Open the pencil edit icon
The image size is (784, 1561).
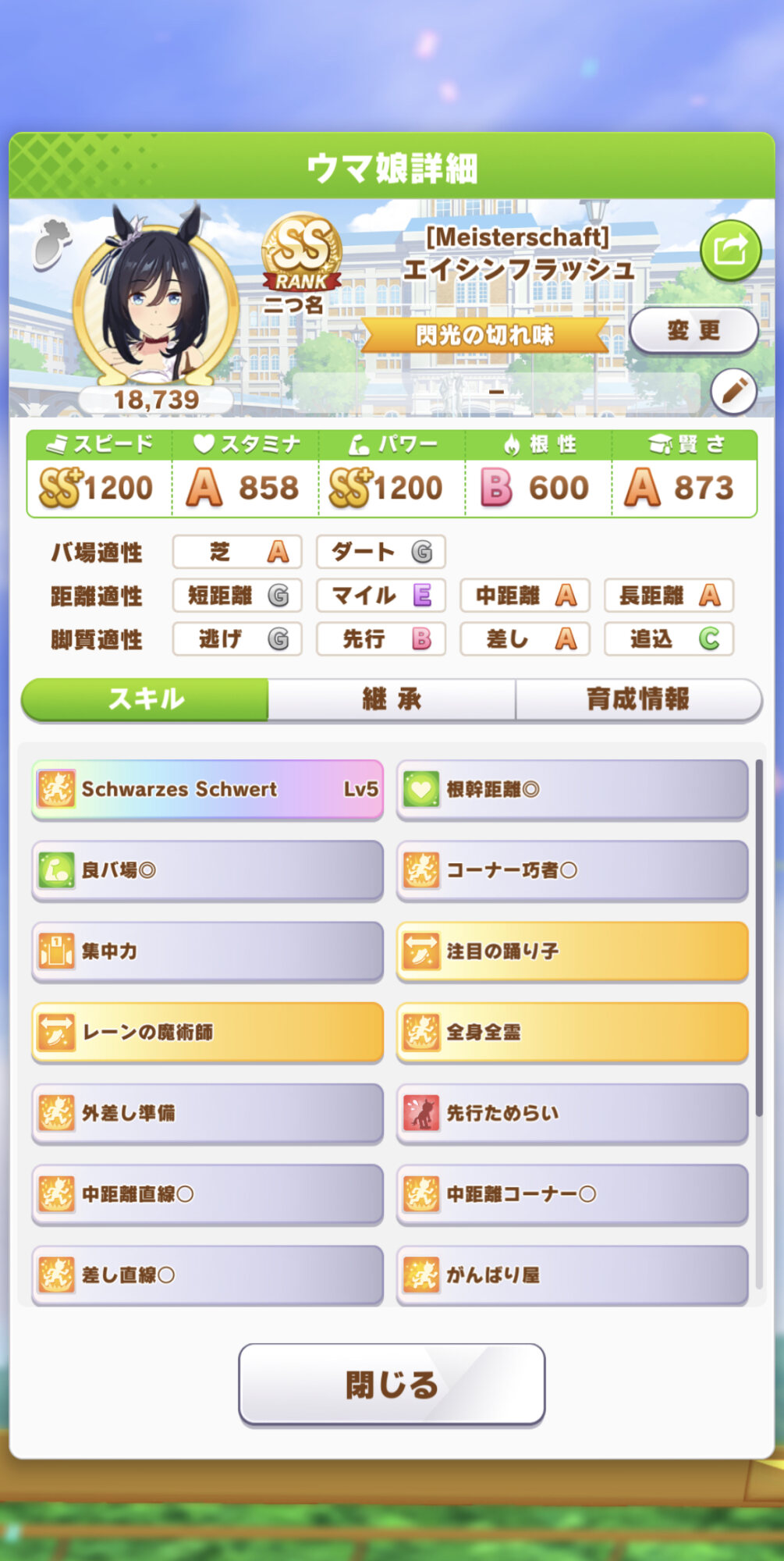[733, 391]
